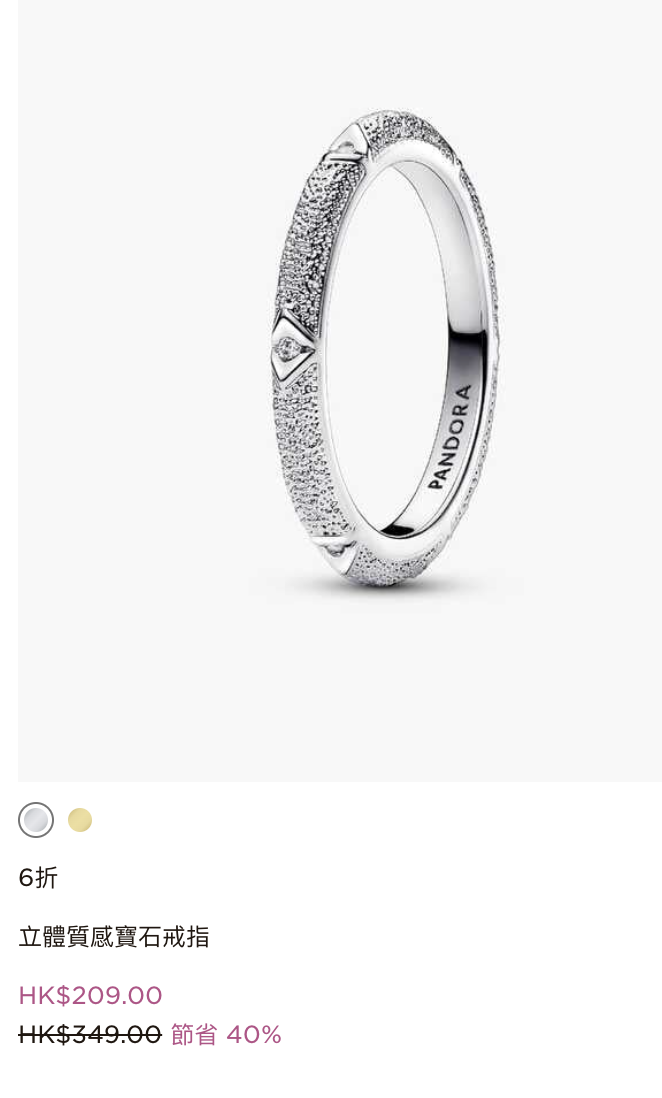The width and height of the screenshot is (662, 1098).
Task: Choose the gold color swatch
Action: pyautogui.click(x=80, y=820)
